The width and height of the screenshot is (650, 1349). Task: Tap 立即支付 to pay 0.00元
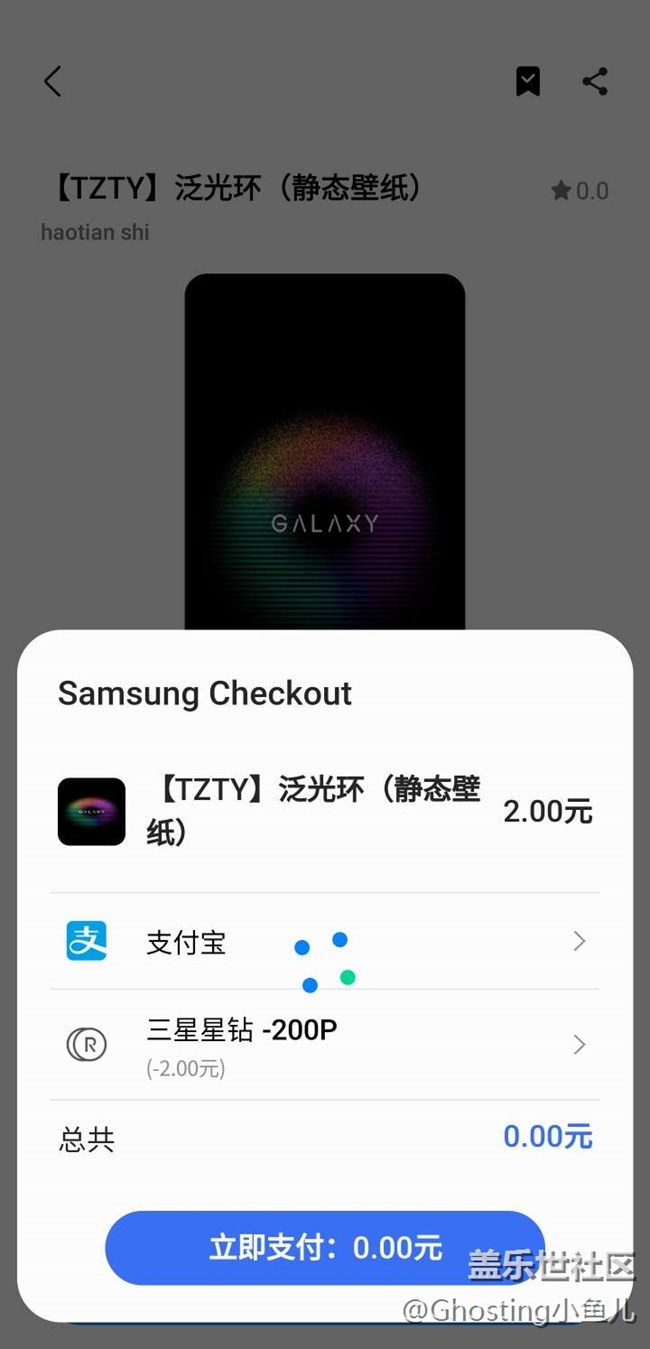point(325,1247)
